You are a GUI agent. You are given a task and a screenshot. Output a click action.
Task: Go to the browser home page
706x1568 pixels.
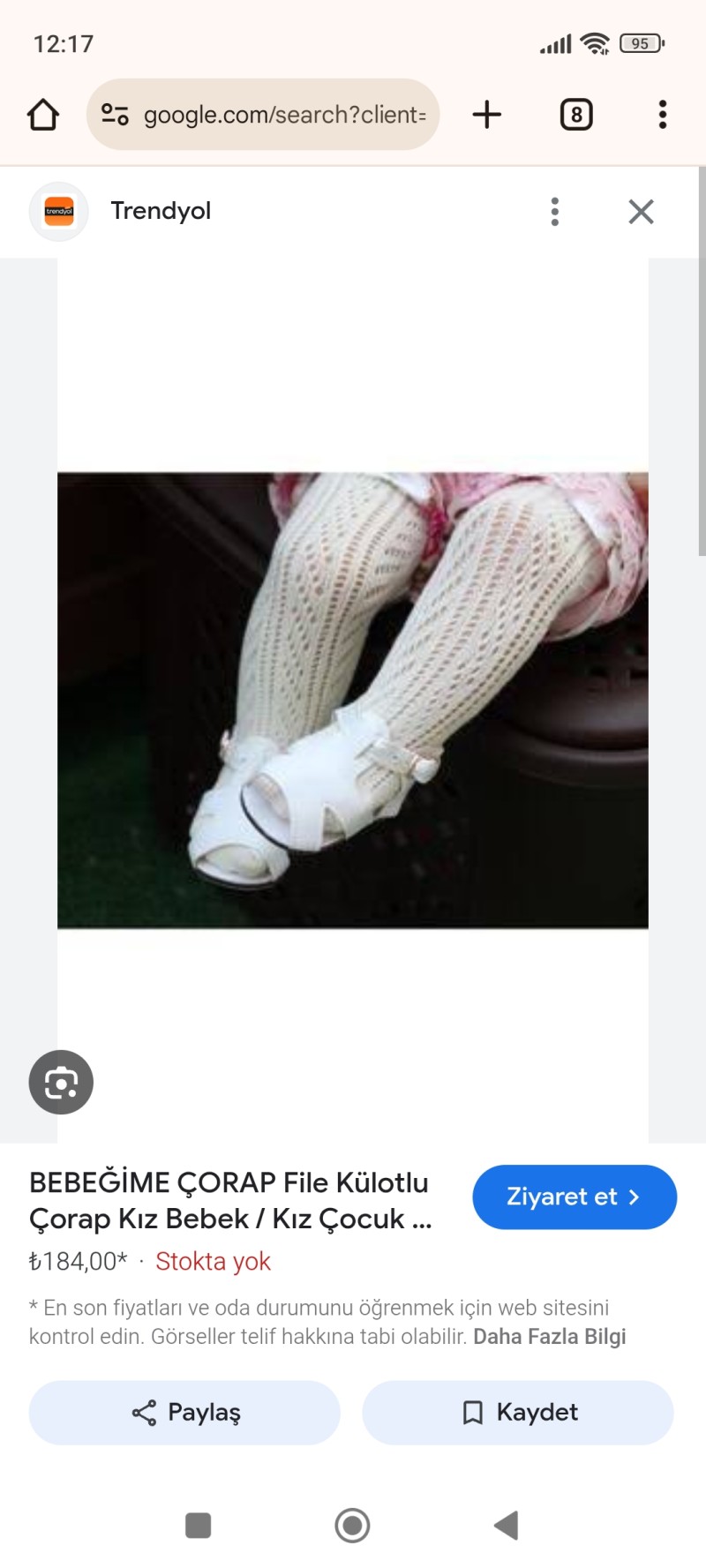[x=42, y=115]
